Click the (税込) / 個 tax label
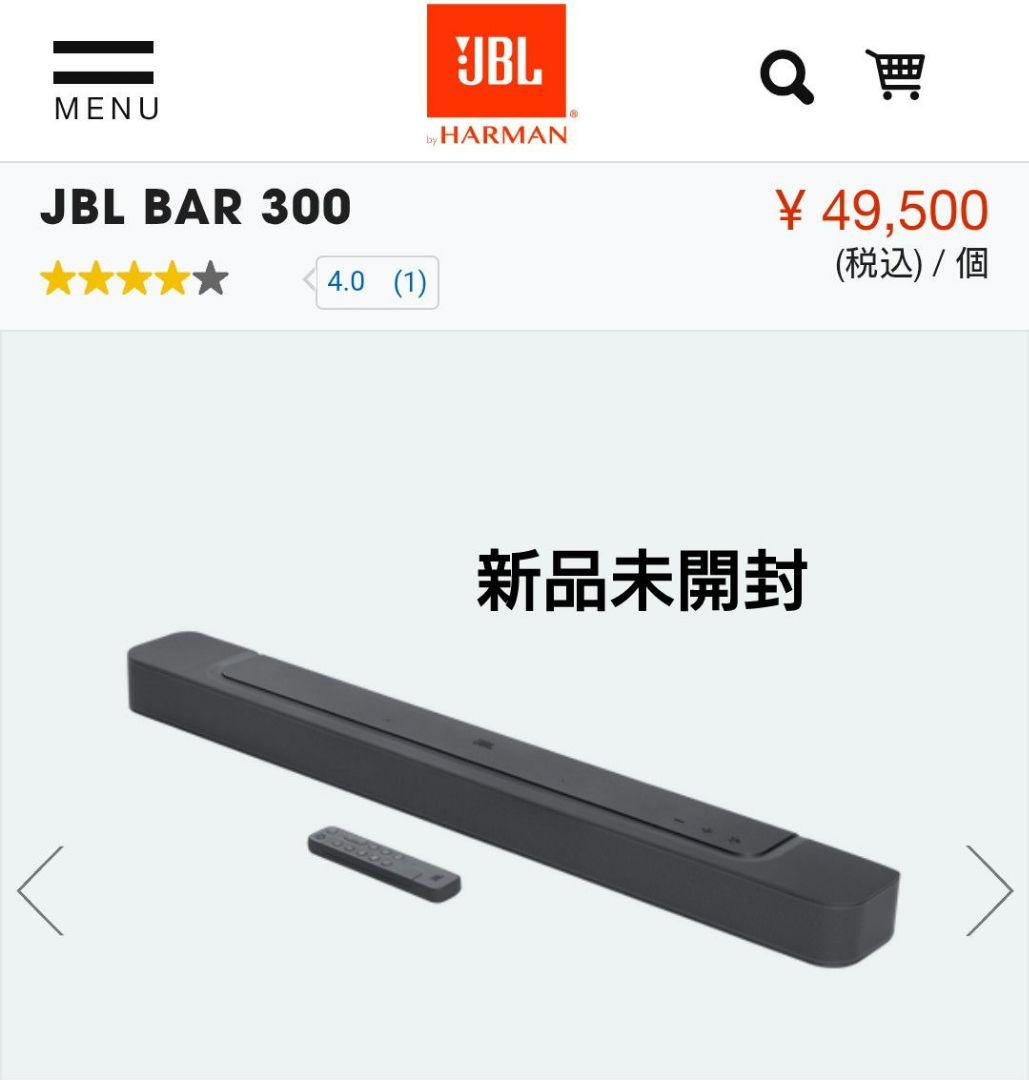This screenshot has width=1029, height=1080. click(x=908, y=262)
